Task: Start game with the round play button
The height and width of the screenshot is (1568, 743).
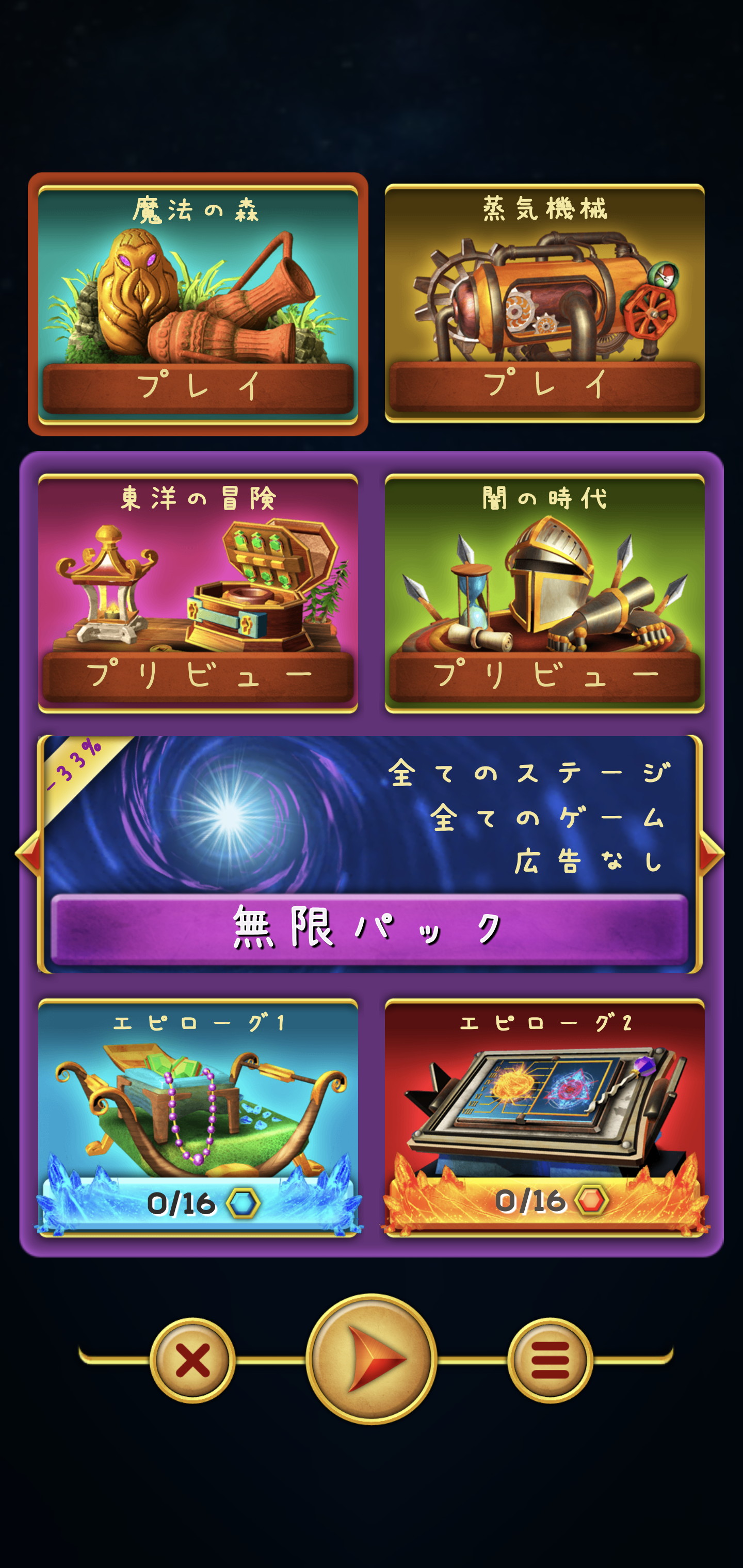Action: pyautogui.click(x=371, y=1359)
